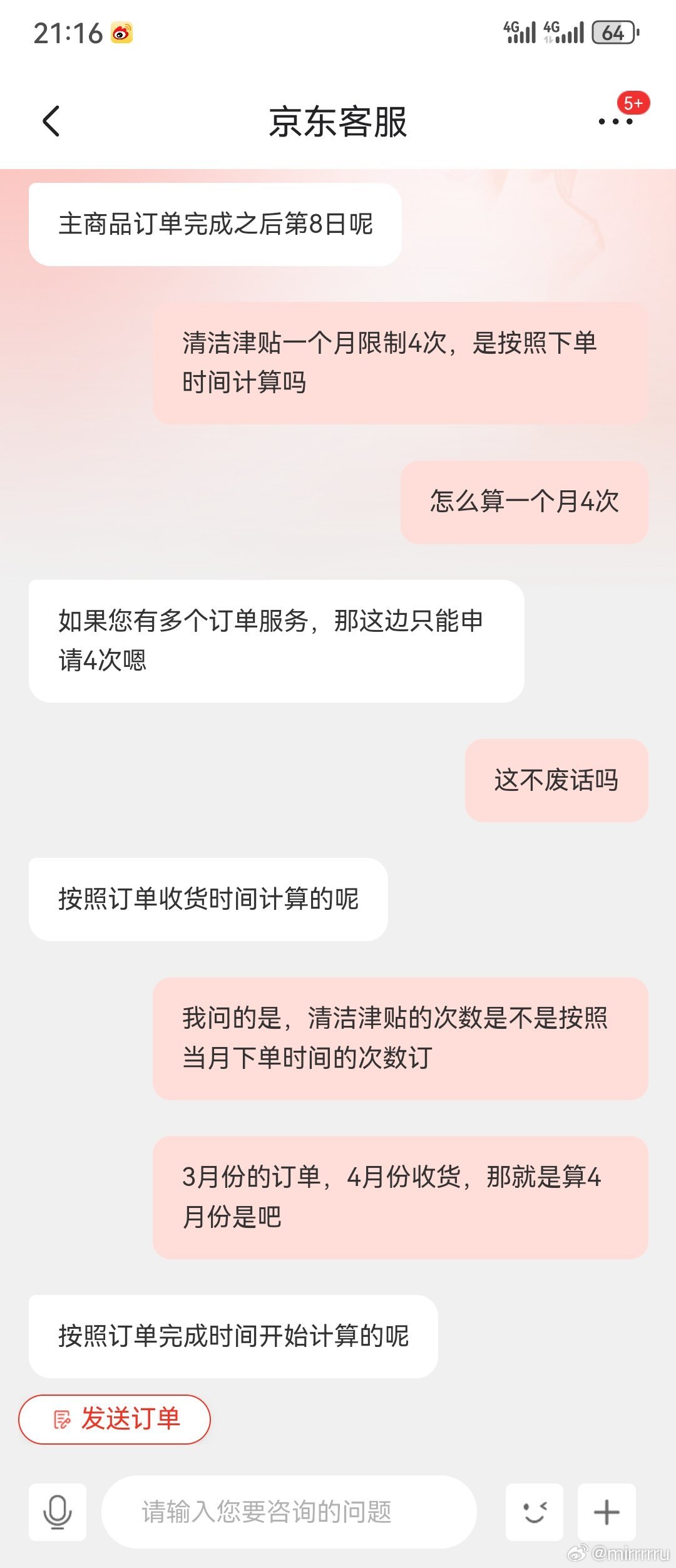
Task: Switch to voice input microphone
Action: 58,1512
